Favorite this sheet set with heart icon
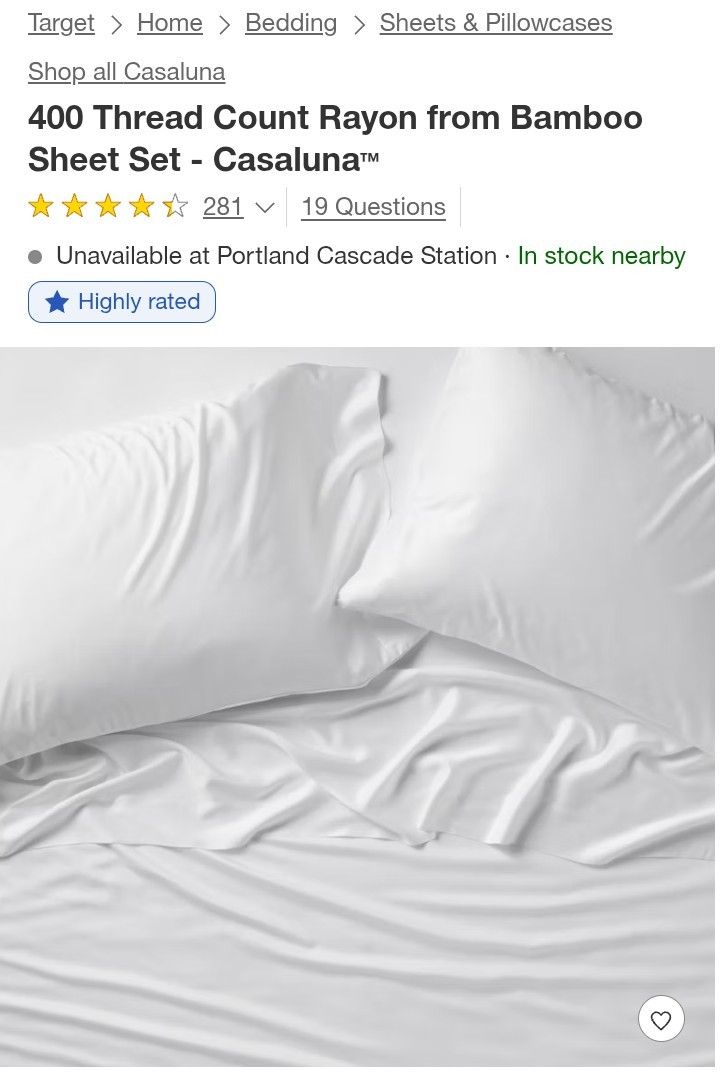720x1079 pixels. click(x=661, y=1020)
